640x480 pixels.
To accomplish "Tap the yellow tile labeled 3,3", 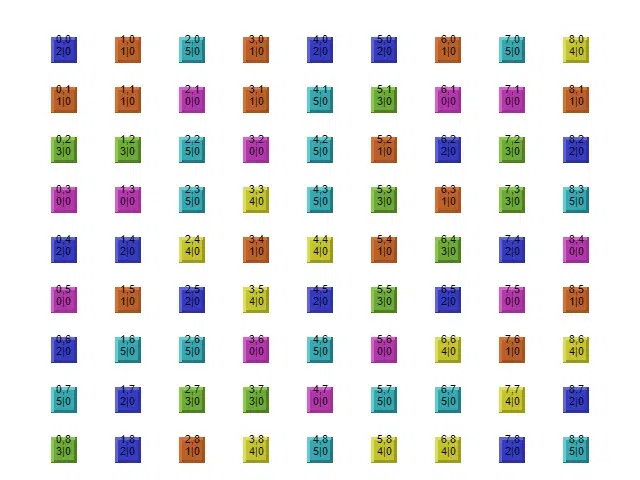I will click(x=256, y=199).
